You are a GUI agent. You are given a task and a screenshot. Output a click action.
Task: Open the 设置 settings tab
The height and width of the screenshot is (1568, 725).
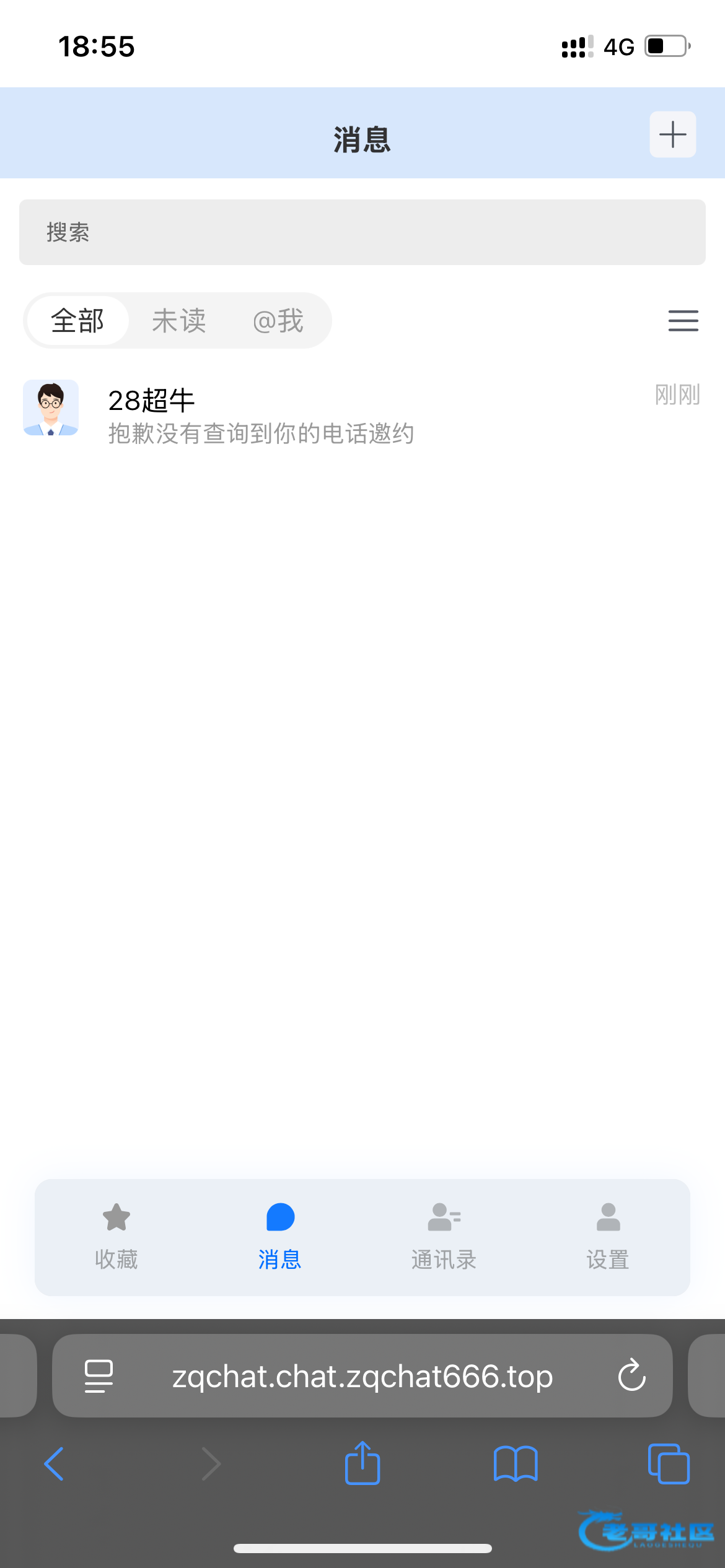(x=608, y=1236)
